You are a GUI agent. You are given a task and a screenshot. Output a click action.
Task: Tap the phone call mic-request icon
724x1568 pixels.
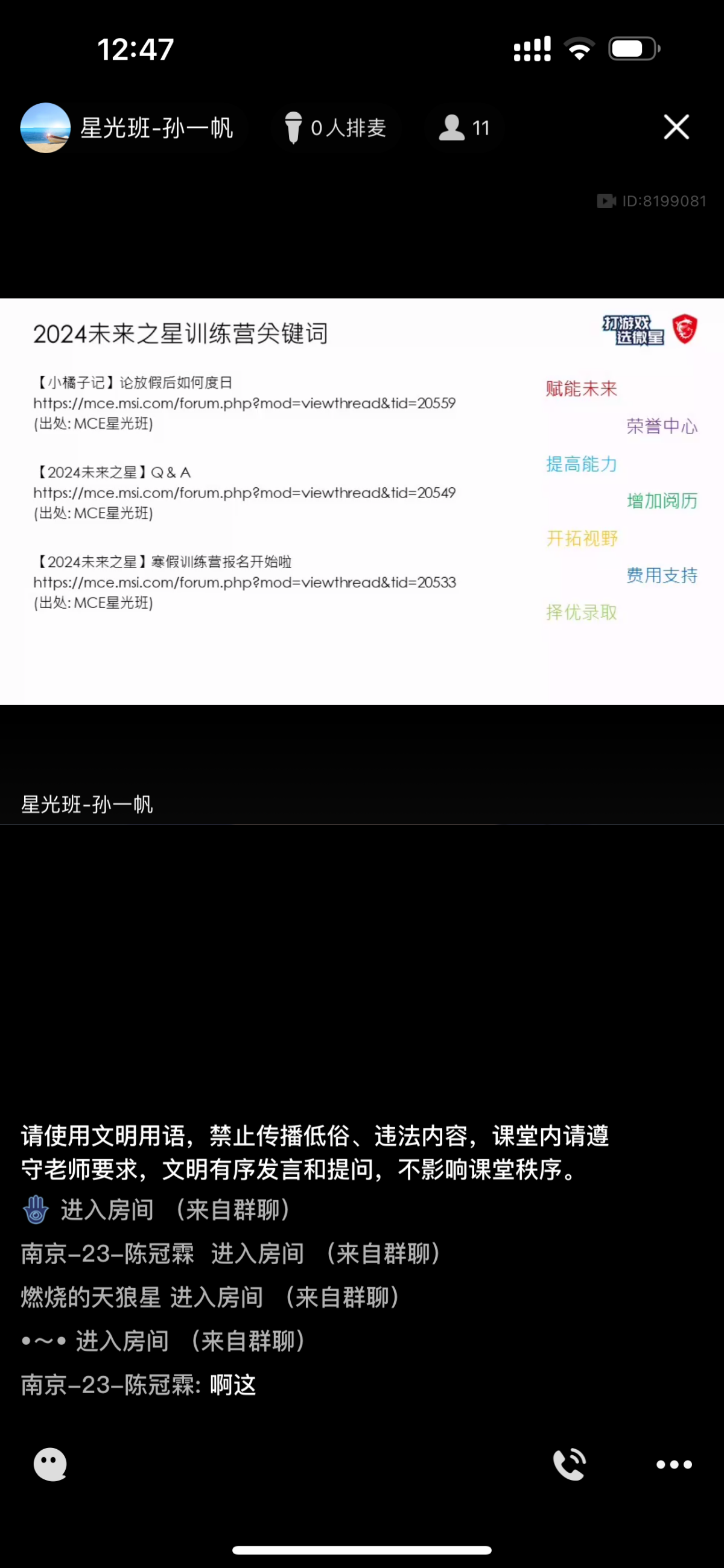pos(570,1464)
